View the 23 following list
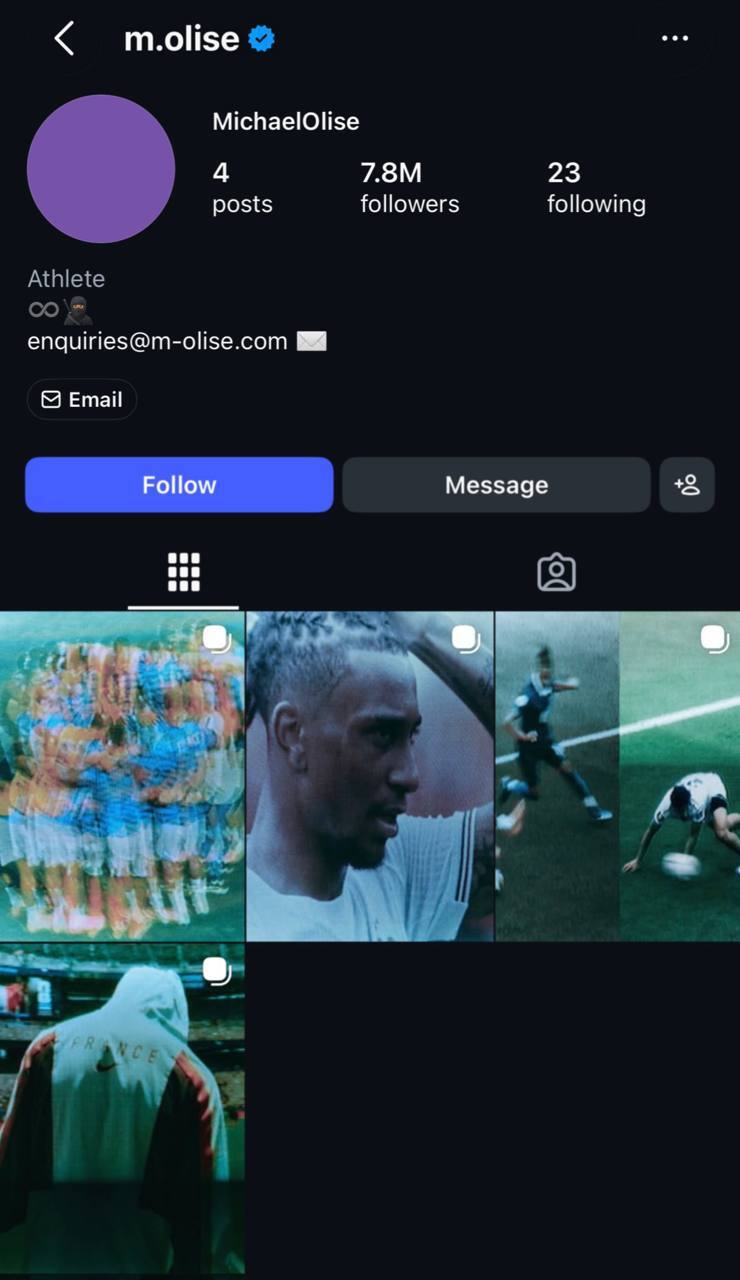 (596, 188)
